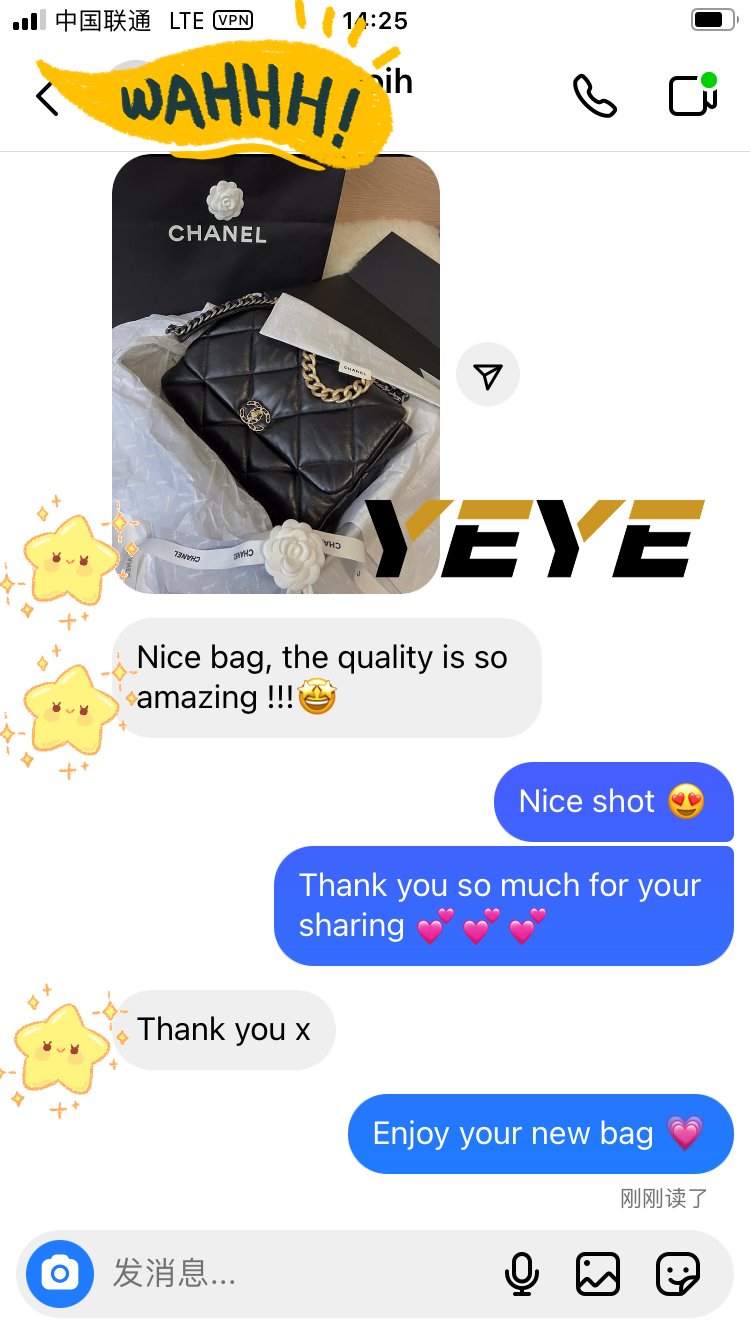This screenshot has height=1334, width=750.
Task: Open the camera in the message bar
Action: [60, 1273]
